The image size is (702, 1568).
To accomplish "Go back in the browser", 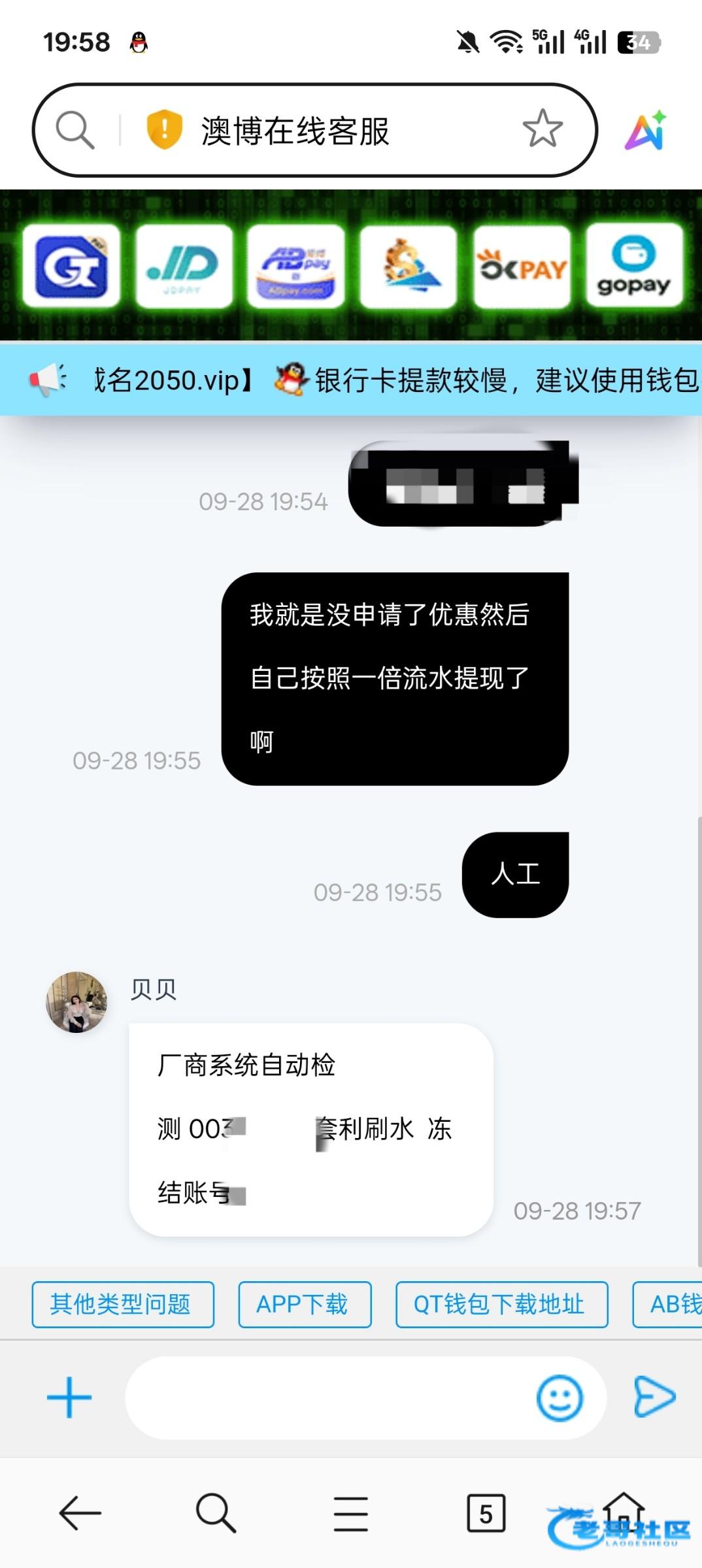I will 80,1512.
